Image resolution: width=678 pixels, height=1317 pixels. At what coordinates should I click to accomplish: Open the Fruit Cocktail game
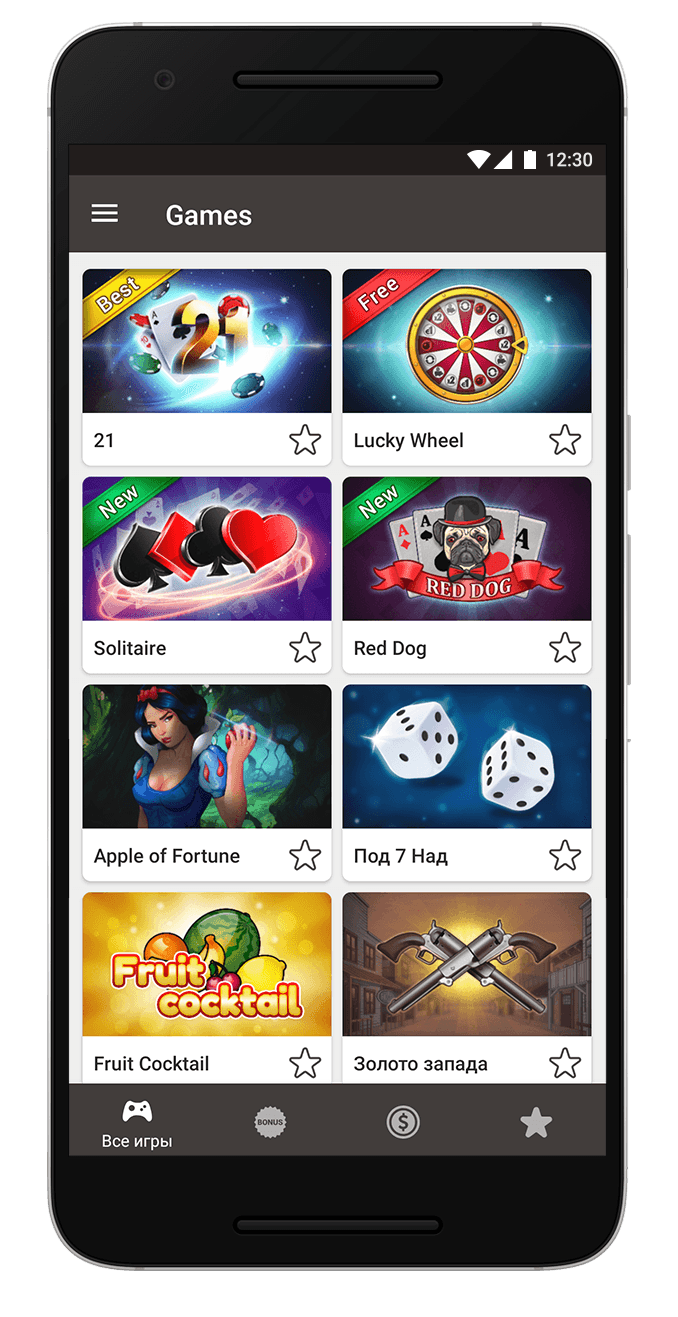(206, 965)
